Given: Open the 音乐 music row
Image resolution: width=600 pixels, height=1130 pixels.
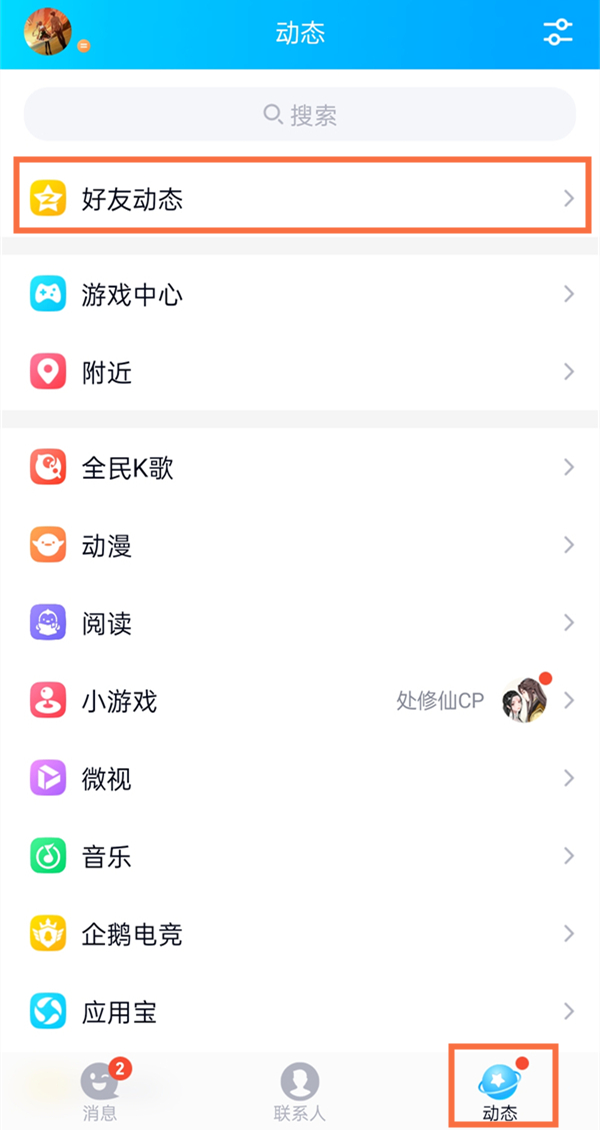Looking at the screenshot, I should pos(300,856).
